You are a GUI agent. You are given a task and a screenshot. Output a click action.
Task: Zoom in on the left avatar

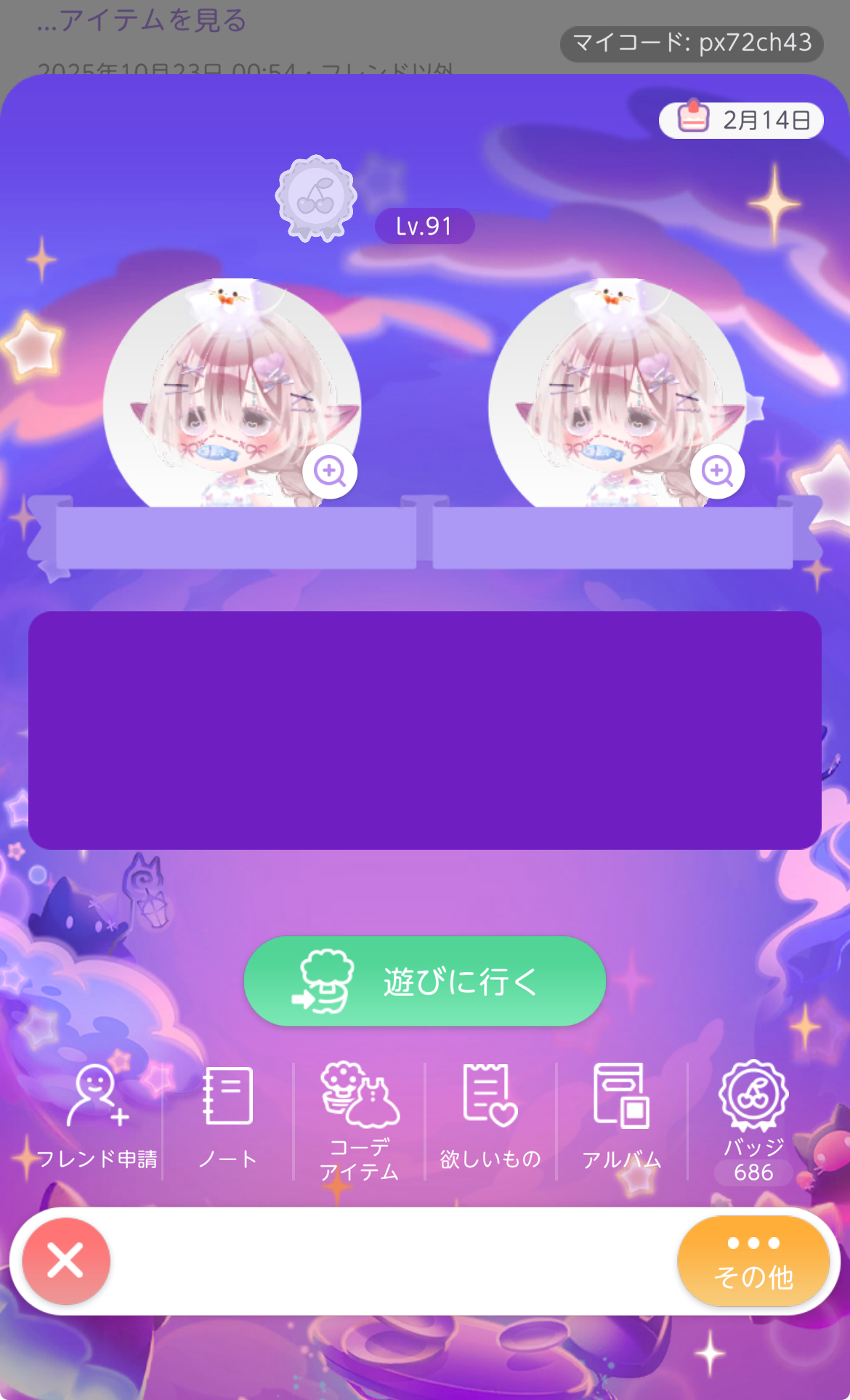click(330, 471)
